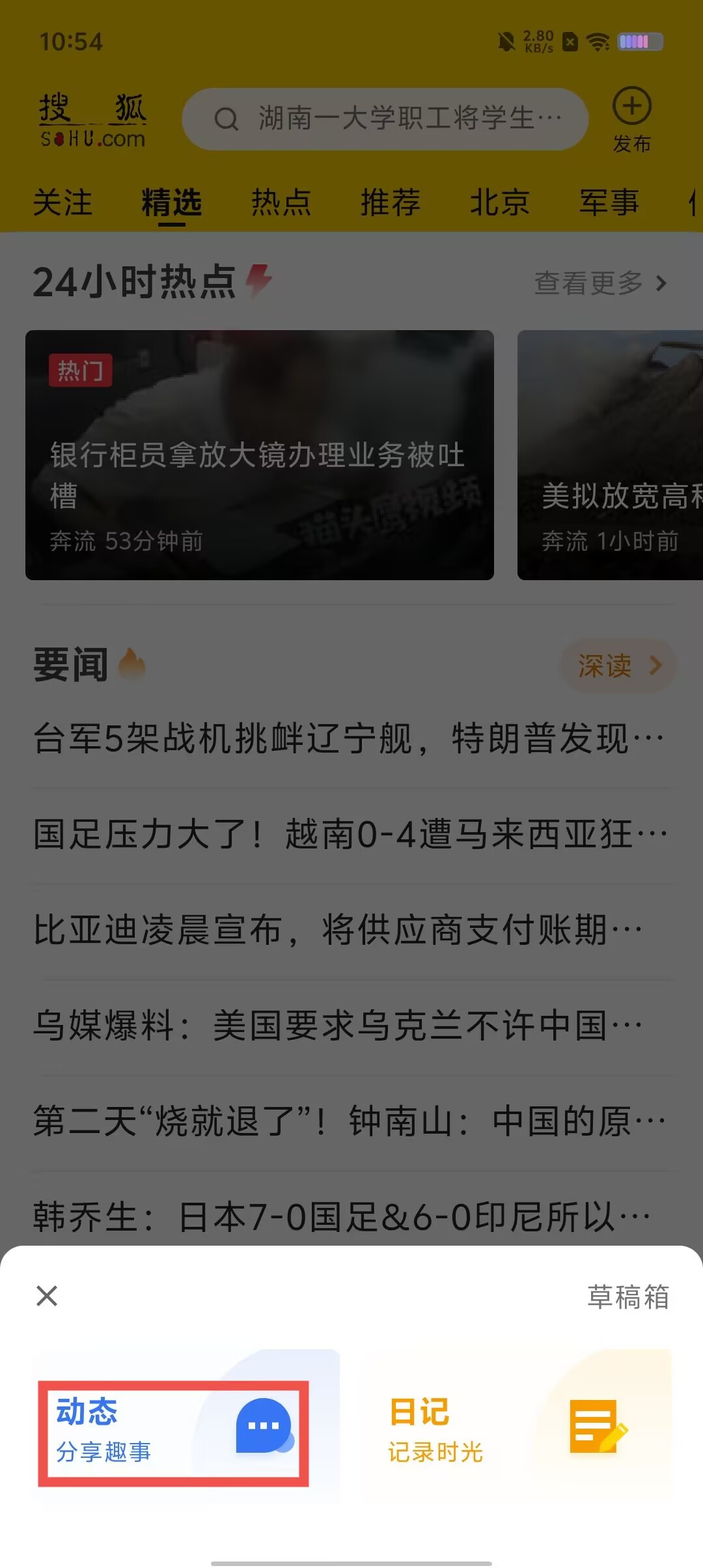Open the 钟南山 headline

pos(349,1122)
